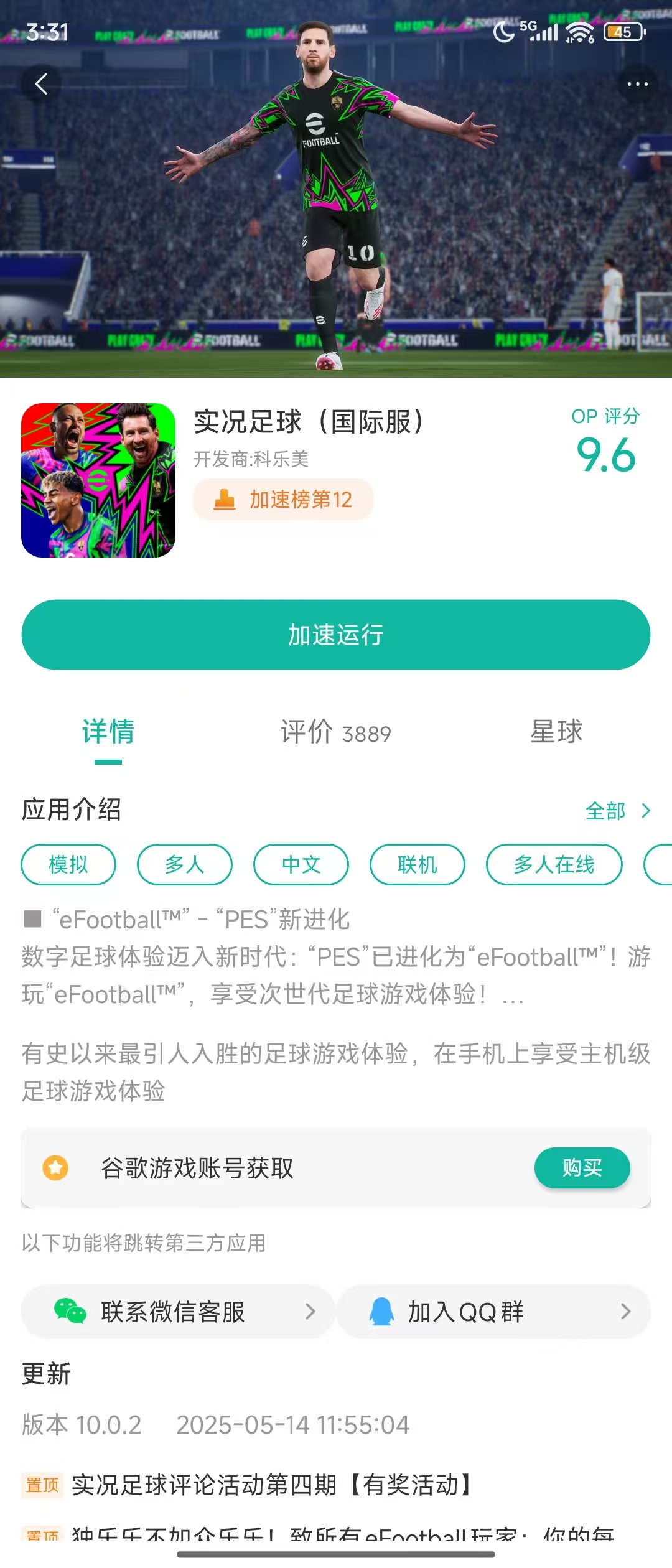Select the 多人在线 tag chip

pyautogui.click(x=554, y=864)
